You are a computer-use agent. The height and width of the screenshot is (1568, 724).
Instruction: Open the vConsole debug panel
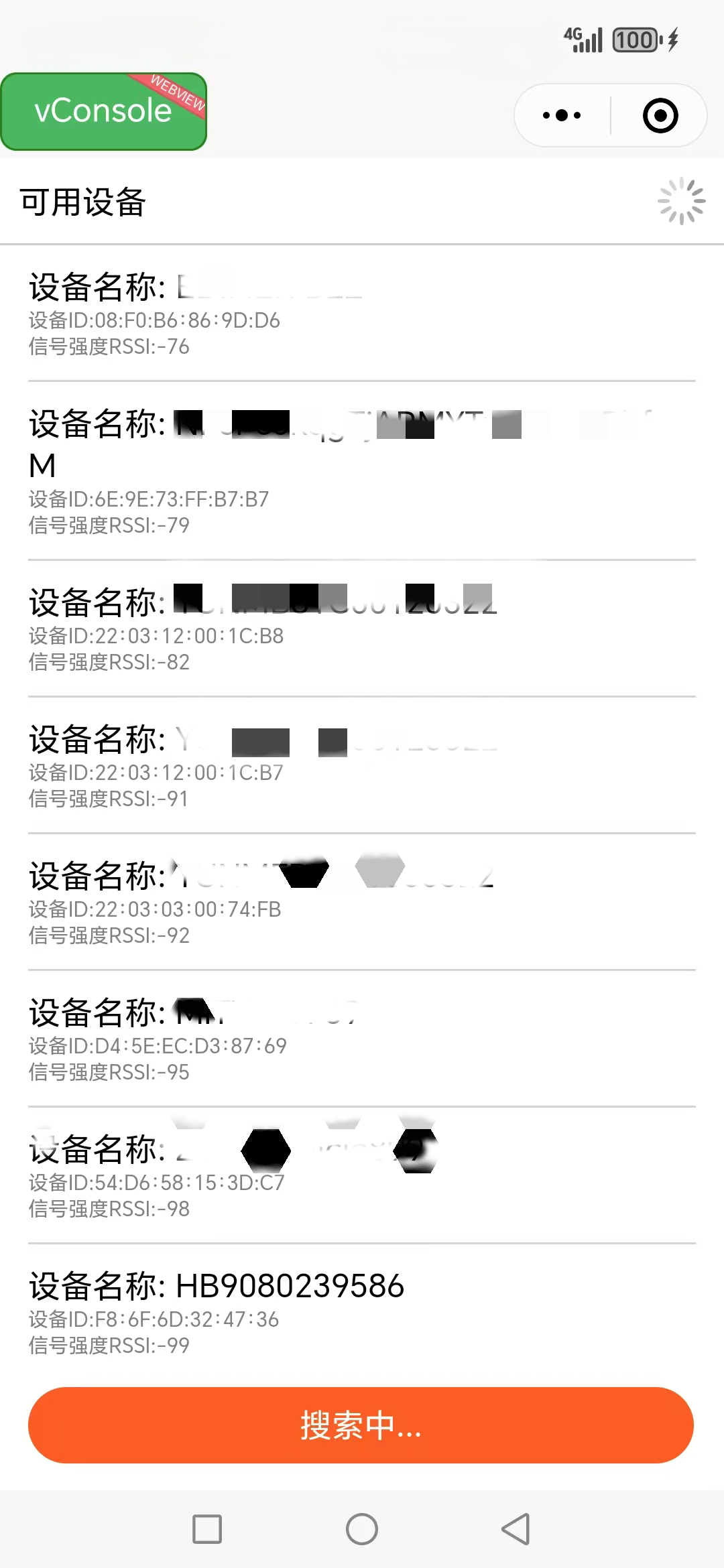(x=103, y=111)
